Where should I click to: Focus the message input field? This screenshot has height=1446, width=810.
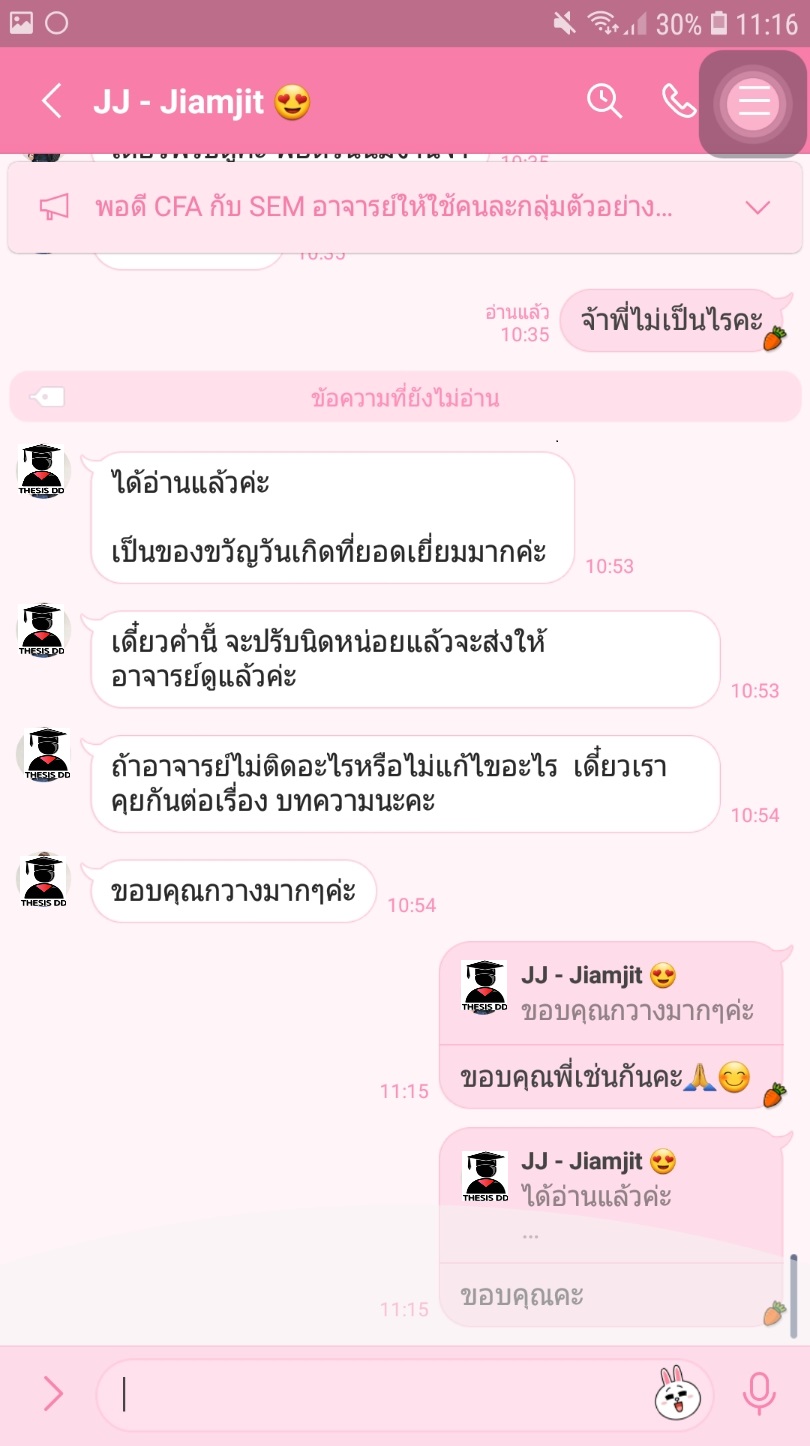coord(380,1394)
